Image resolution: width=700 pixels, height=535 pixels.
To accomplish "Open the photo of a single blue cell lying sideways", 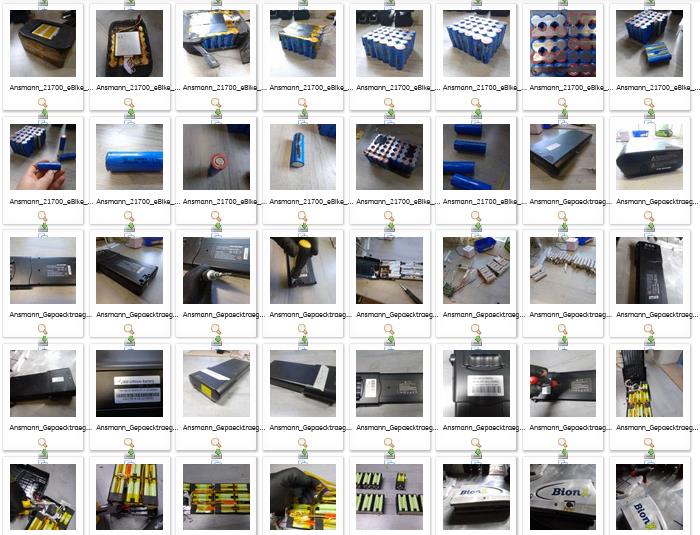I will [129, 157].
